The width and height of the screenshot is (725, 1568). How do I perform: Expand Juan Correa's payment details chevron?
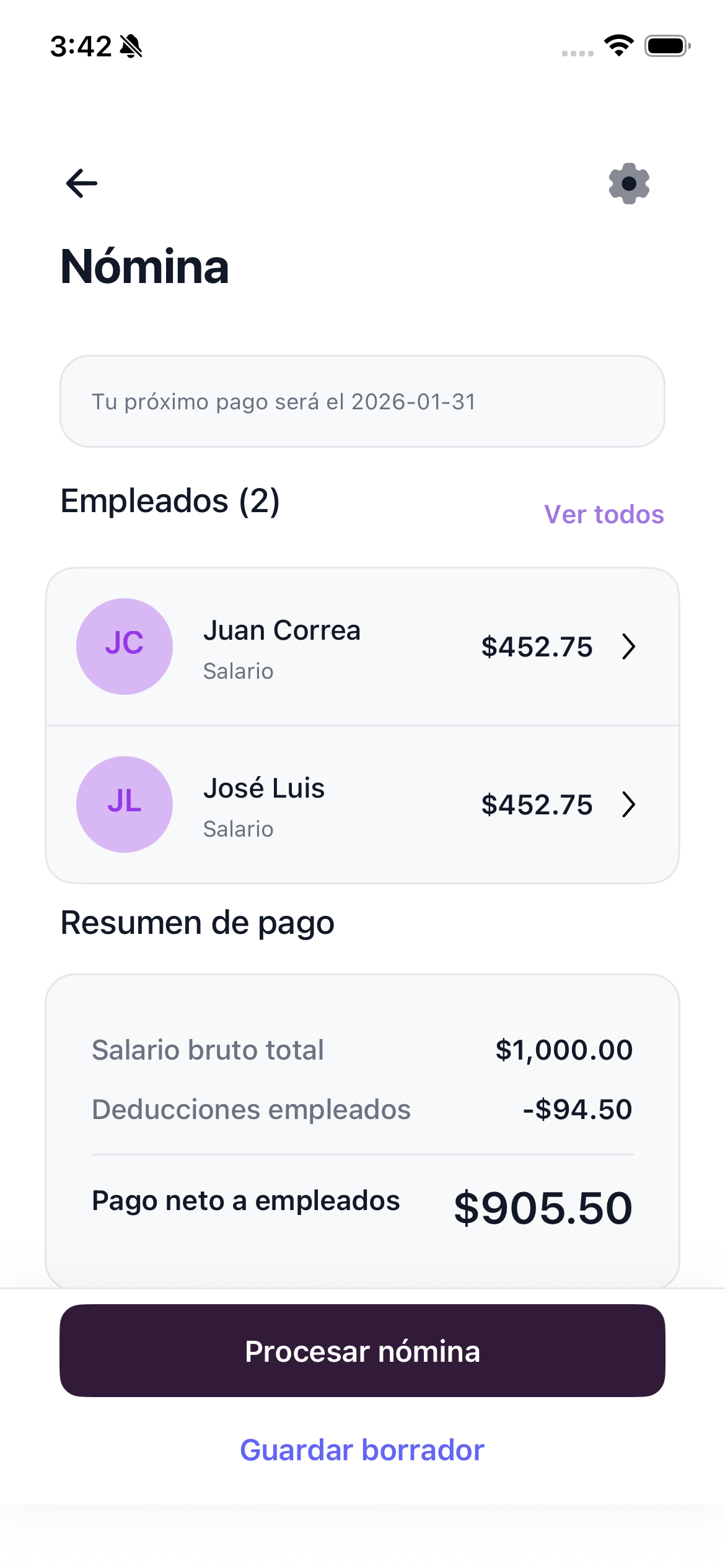pyautogui.click(x=630, y=647)
